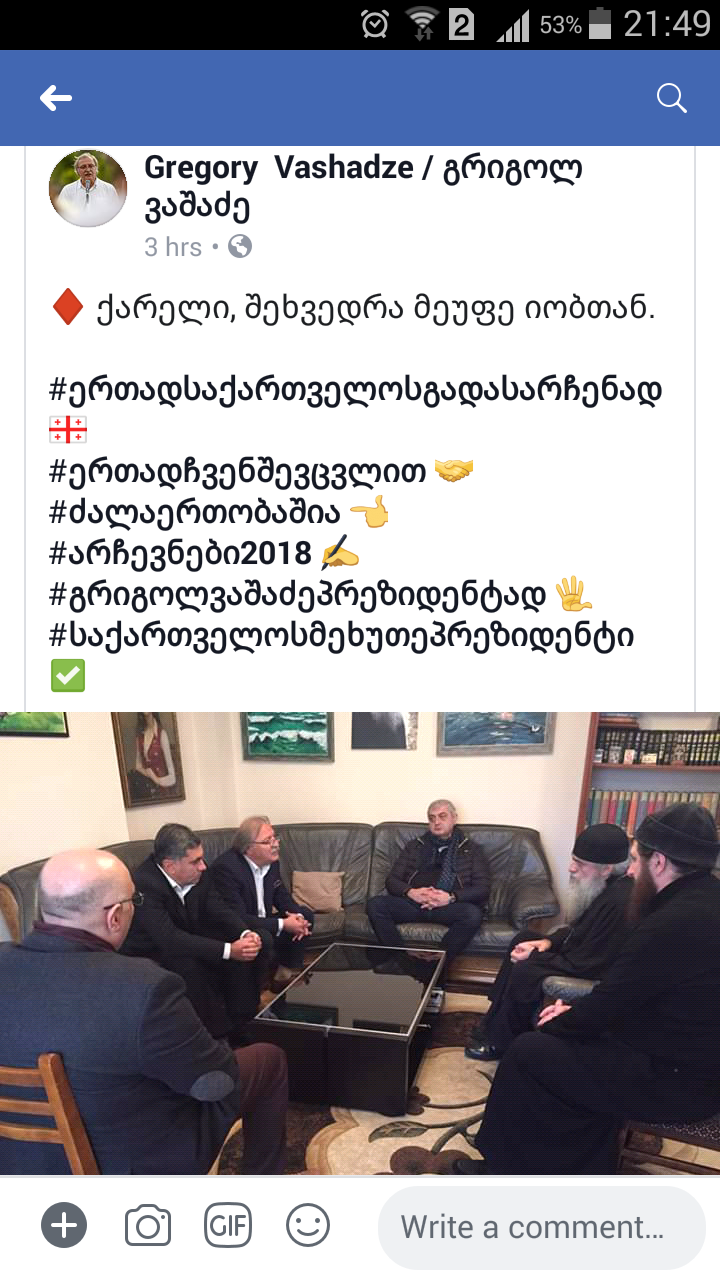This screenshot has height=1280, width=720.
Task: Go back using the top arrow
Action: coord(56,98)
